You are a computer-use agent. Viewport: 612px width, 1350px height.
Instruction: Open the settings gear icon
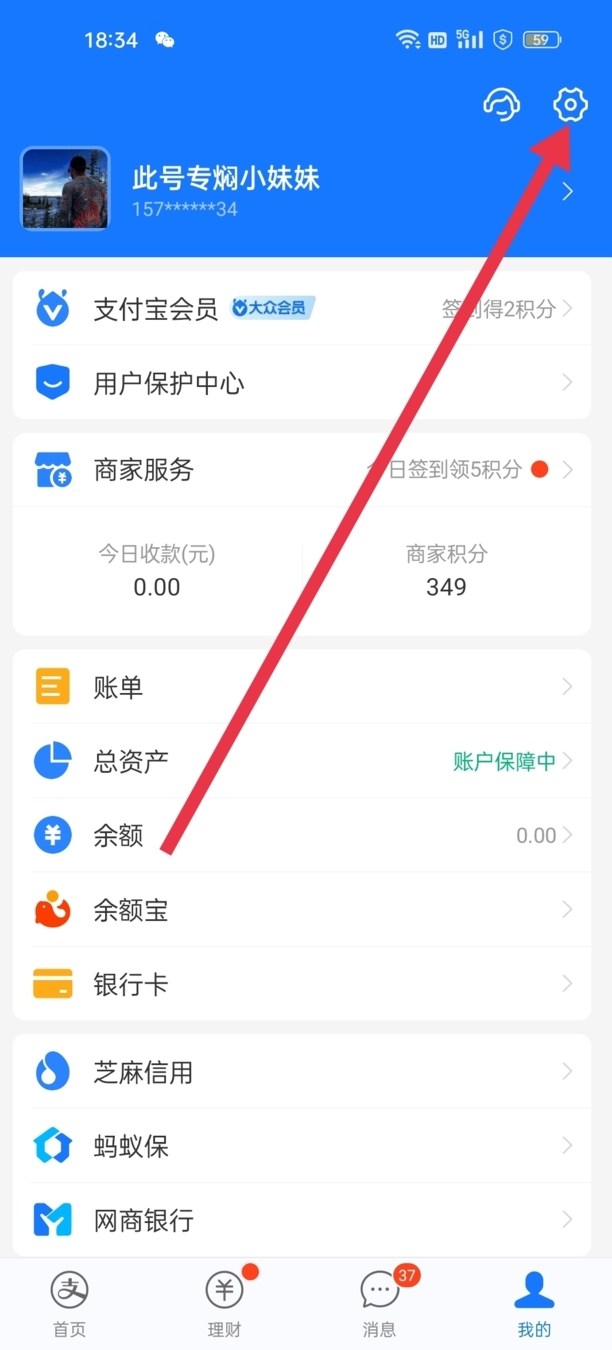click(569, 104)
